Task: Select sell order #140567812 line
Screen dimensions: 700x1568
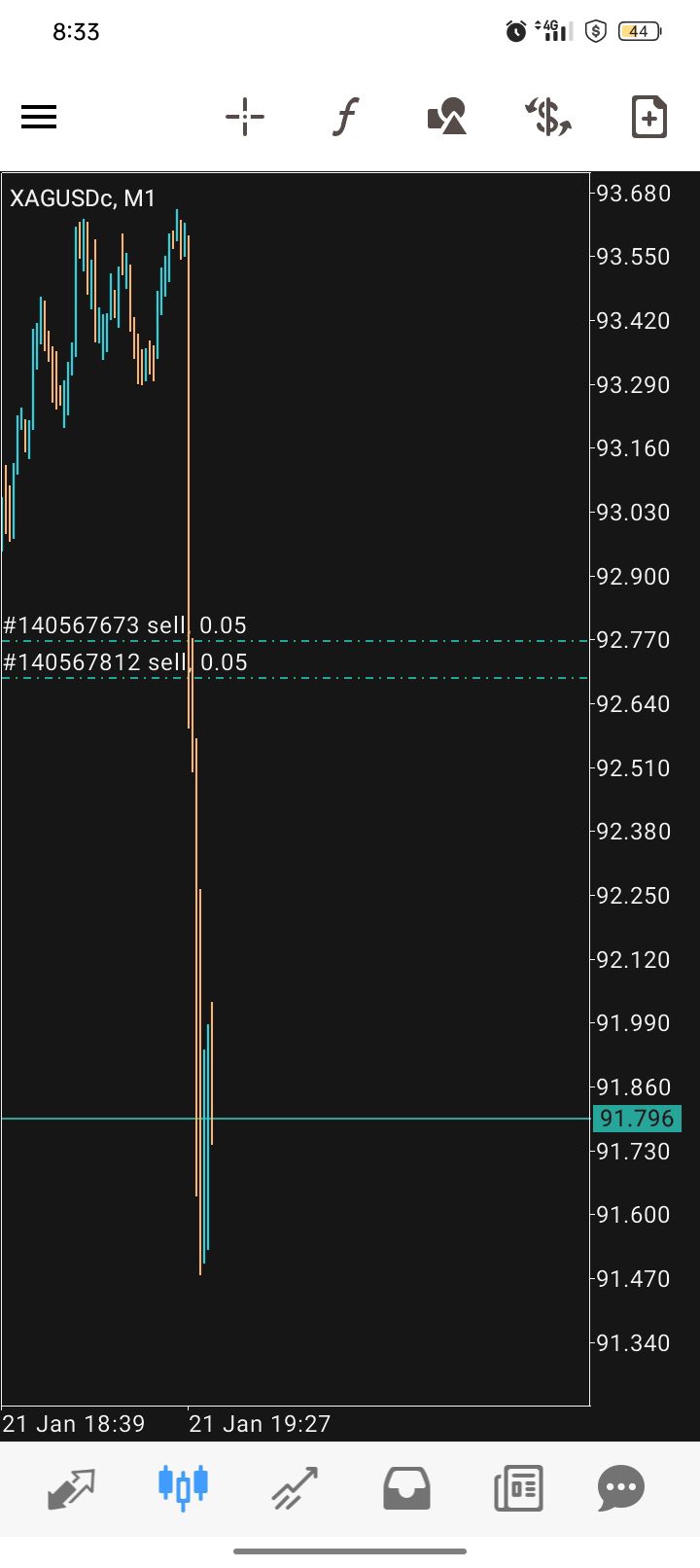Action: (126, 663)
